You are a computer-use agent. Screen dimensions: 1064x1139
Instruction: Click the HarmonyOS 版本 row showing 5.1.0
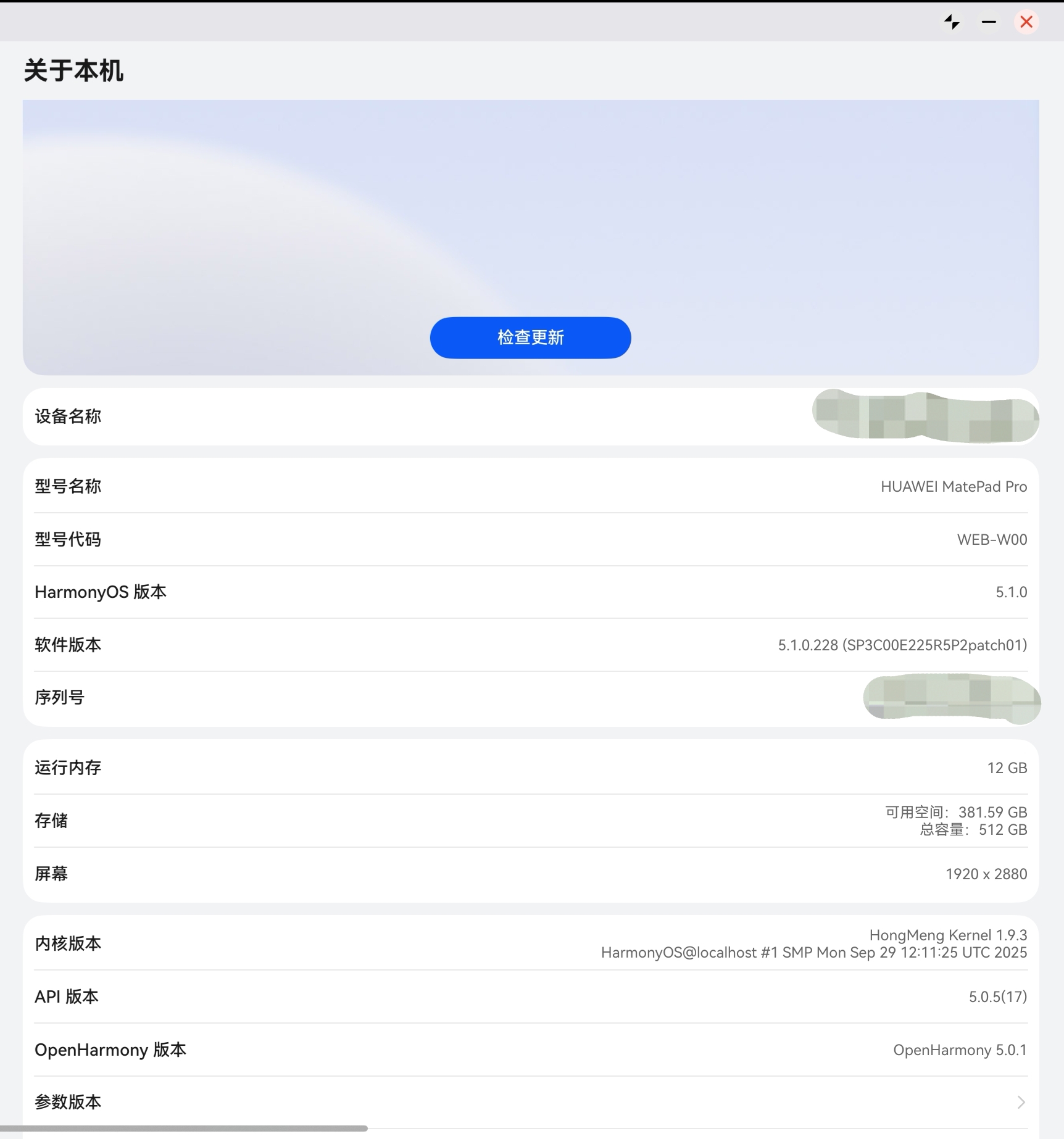[531, 592]
